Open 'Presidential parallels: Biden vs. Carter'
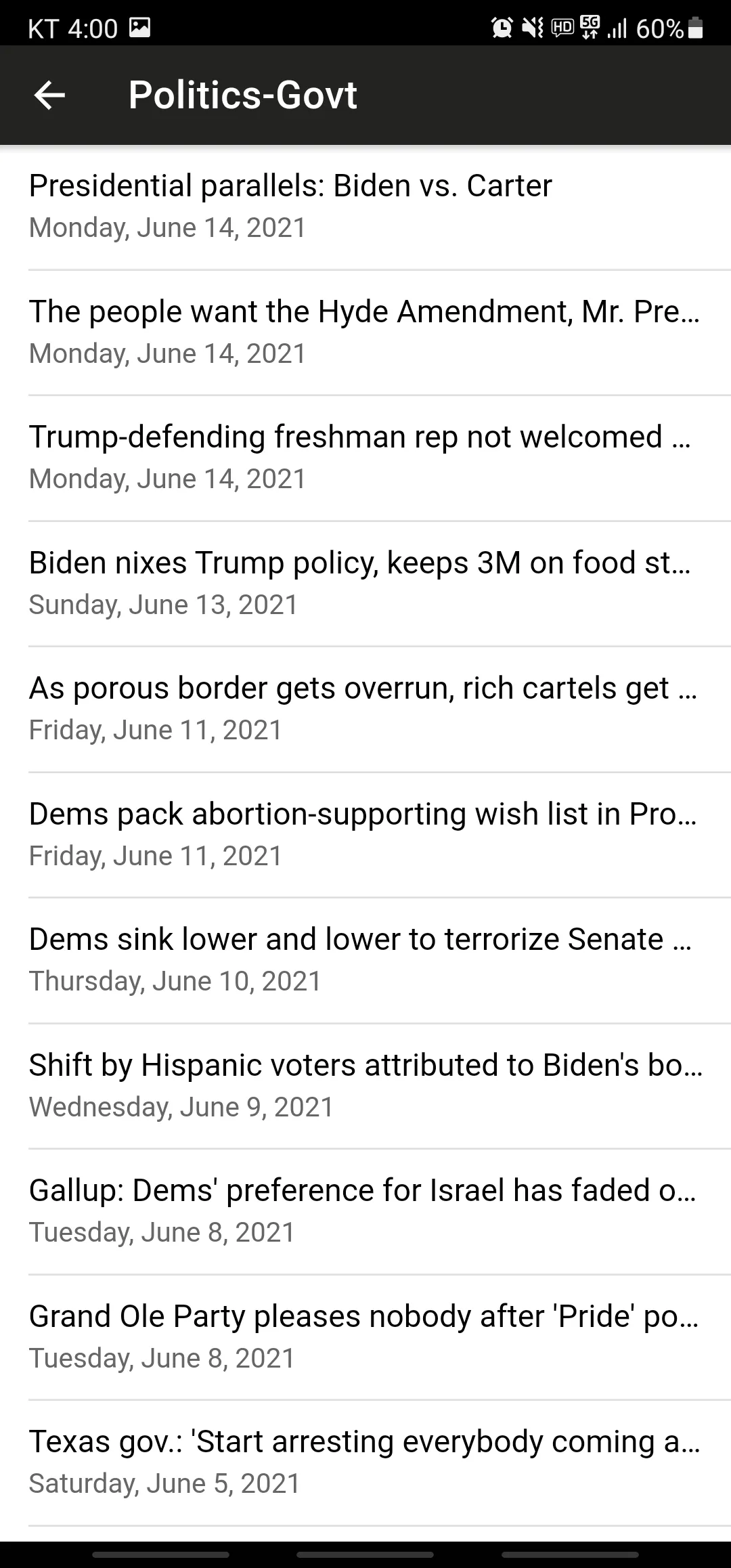Screen dimensions: 731x1568 tap(365, 203)
